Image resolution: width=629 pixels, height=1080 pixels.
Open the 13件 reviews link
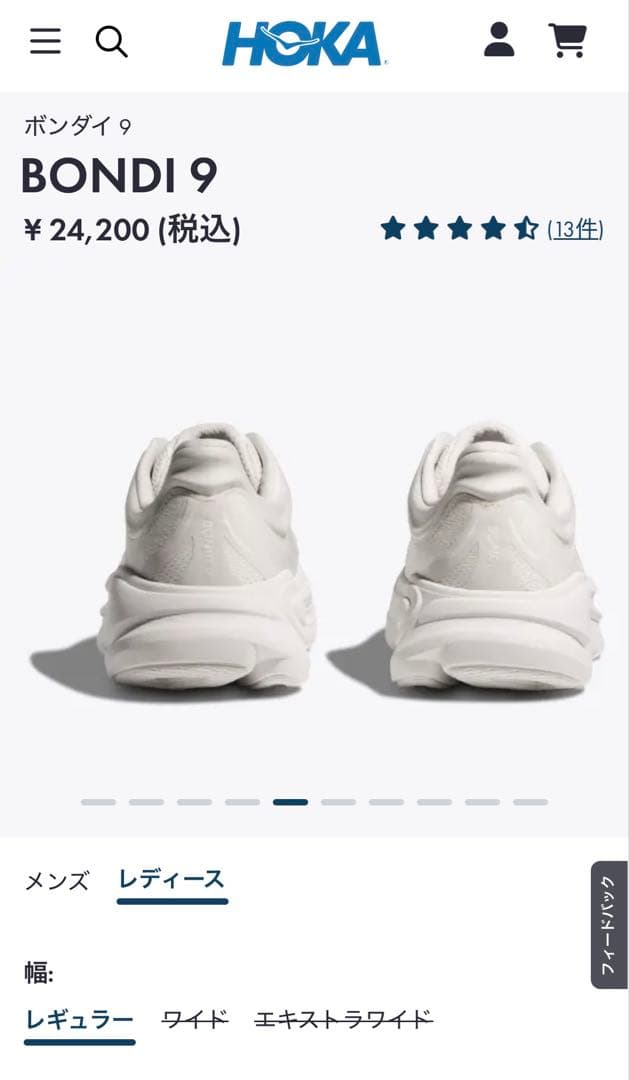575,229
